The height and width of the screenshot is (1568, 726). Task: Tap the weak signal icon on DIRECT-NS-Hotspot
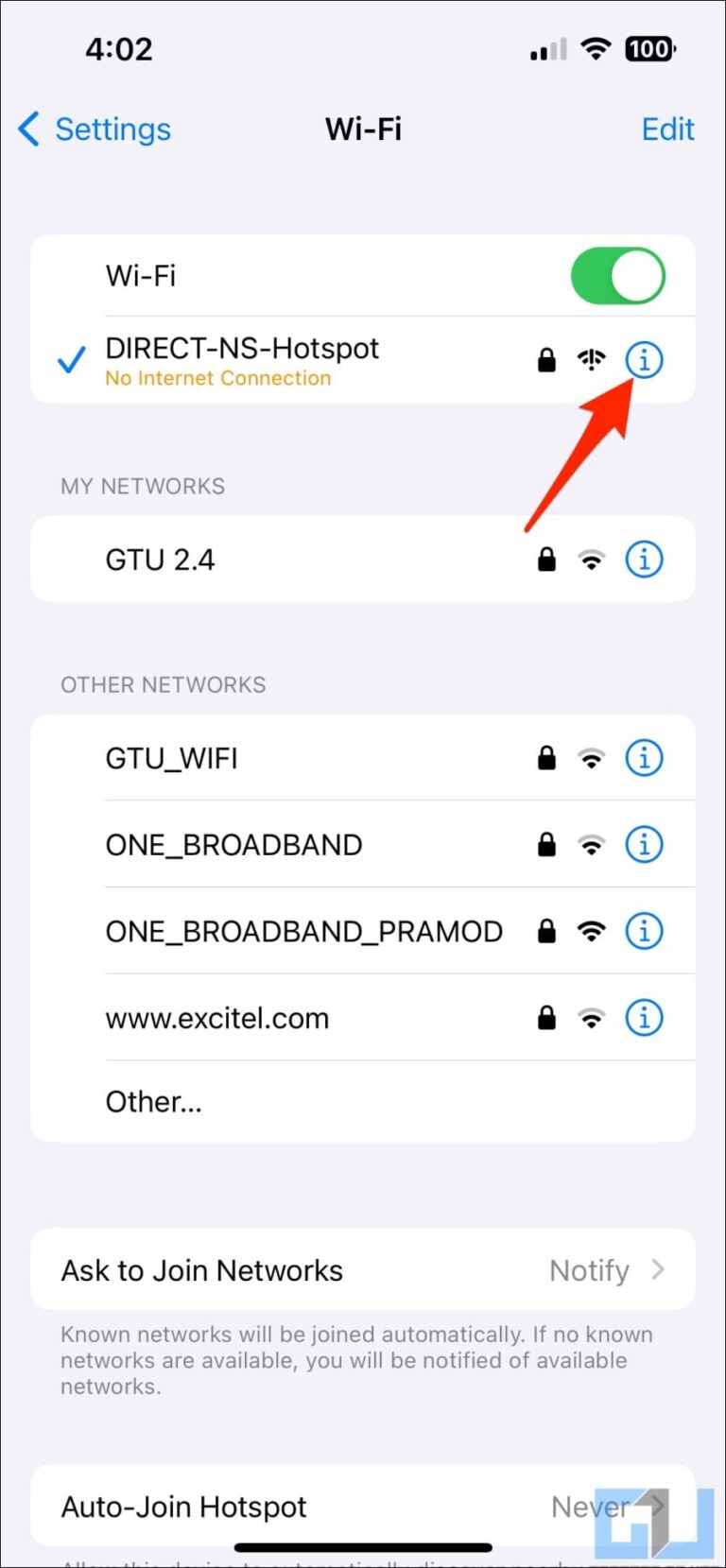(590, 360)
